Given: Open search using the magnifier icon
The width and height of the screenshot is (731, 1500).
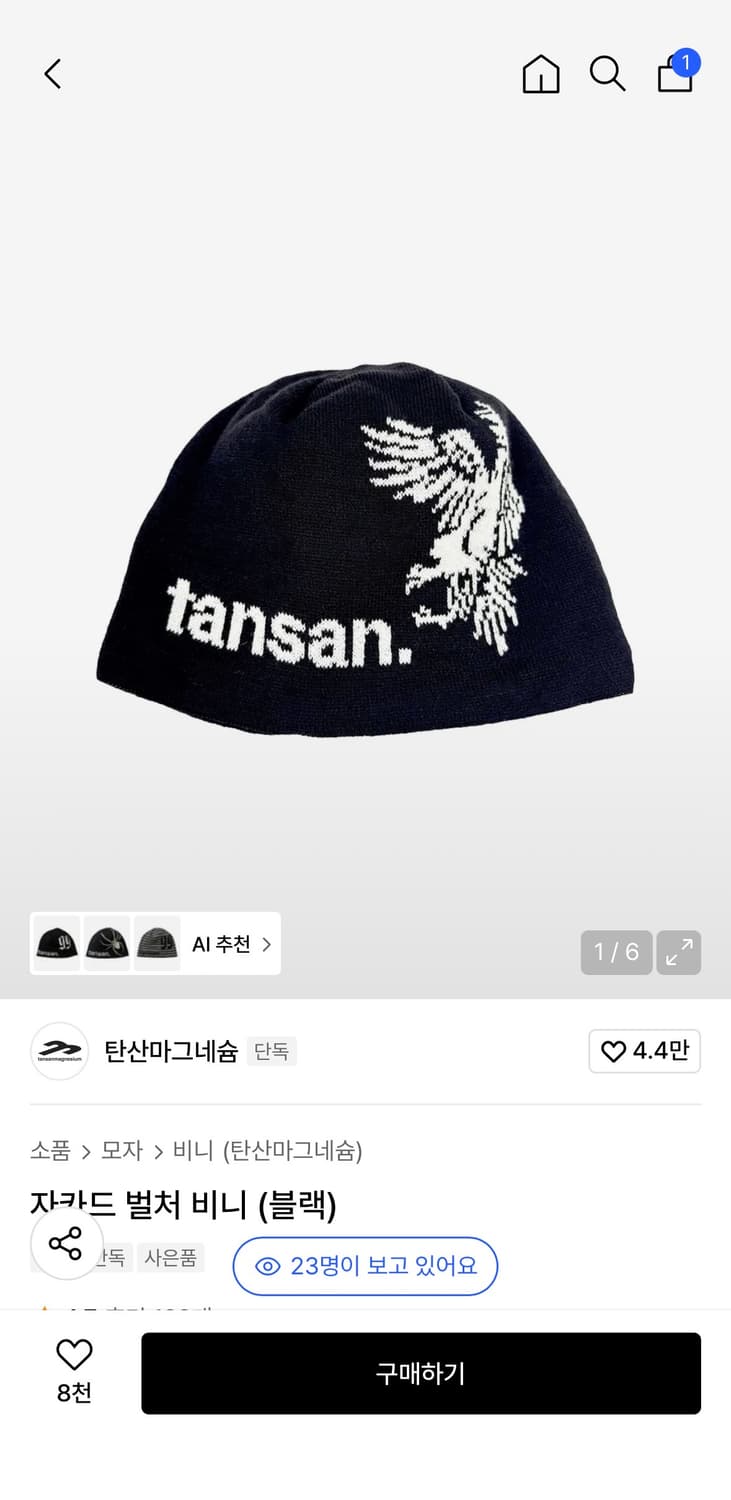Looking at the screenshot, I should 608,74.
